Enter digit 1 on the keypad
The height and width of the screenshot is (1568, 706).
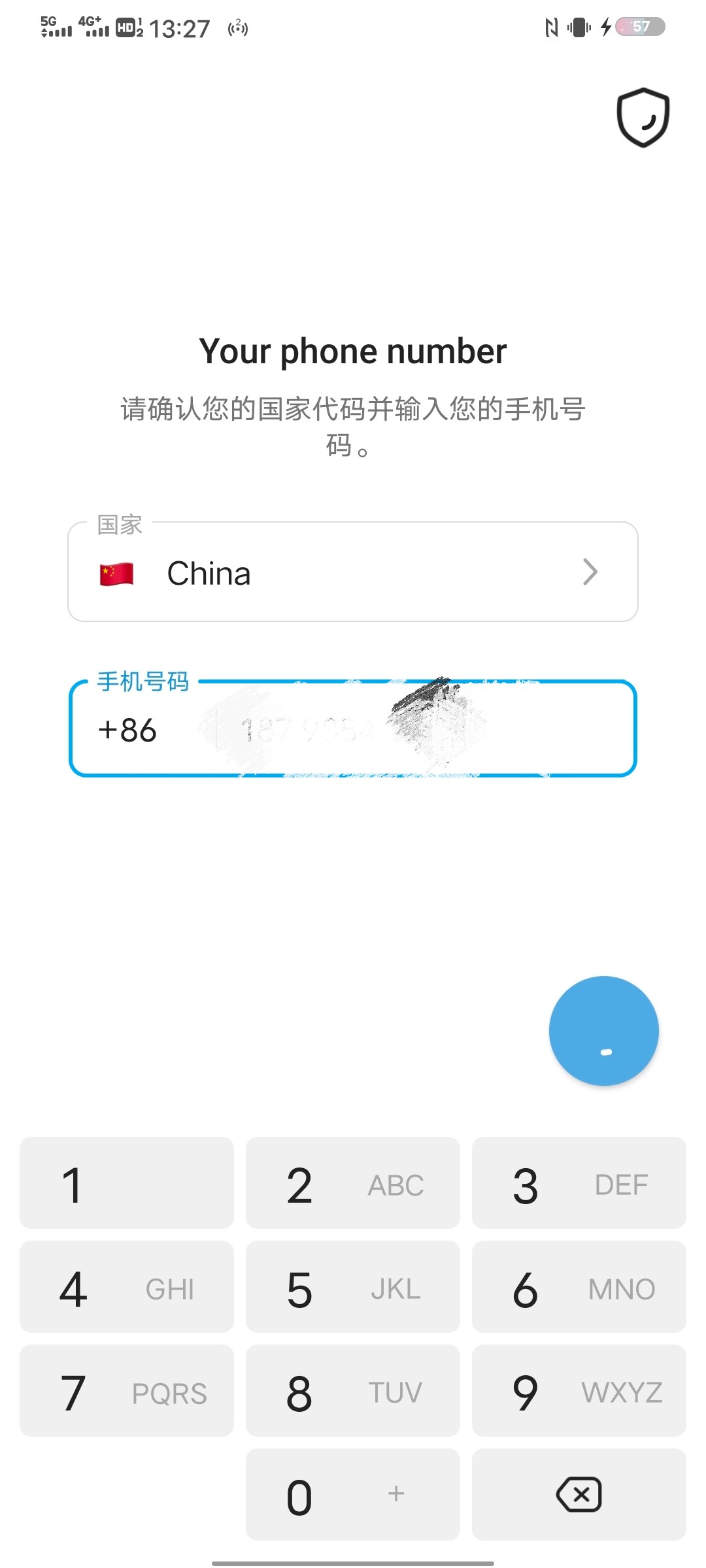pos(127,1183)
